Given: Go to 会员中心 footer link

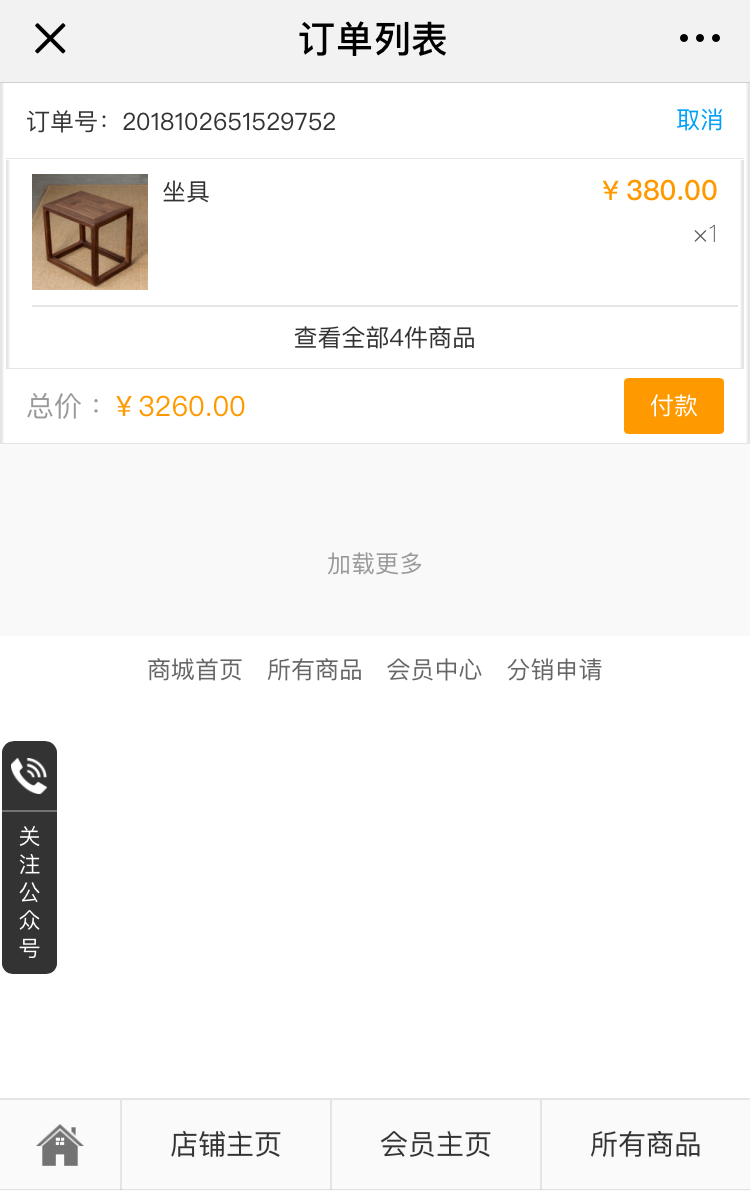Looking at the screenshot, I should (434, 670).
